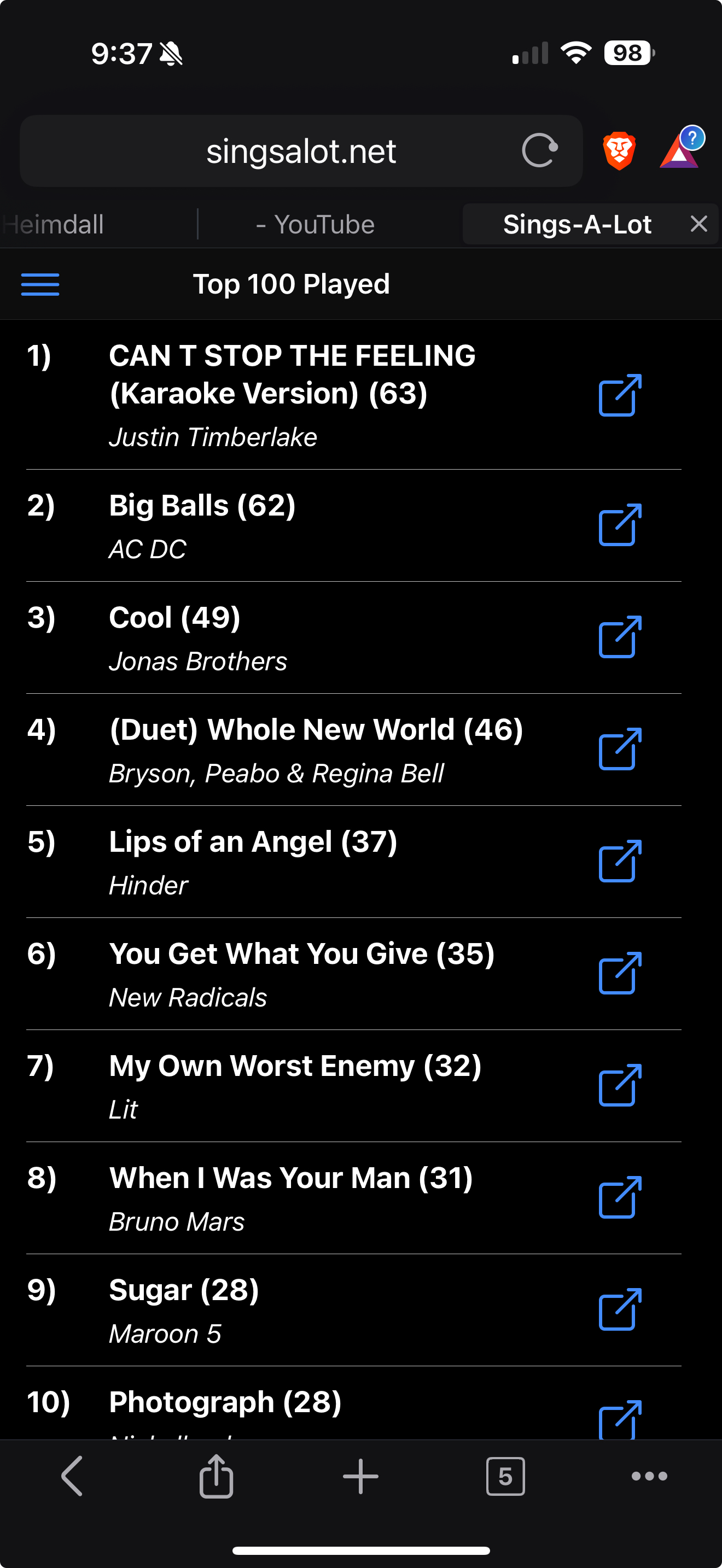Open external link for Whole New World
Viewport: 722px width, 1568px height.
tap(620, 748)
